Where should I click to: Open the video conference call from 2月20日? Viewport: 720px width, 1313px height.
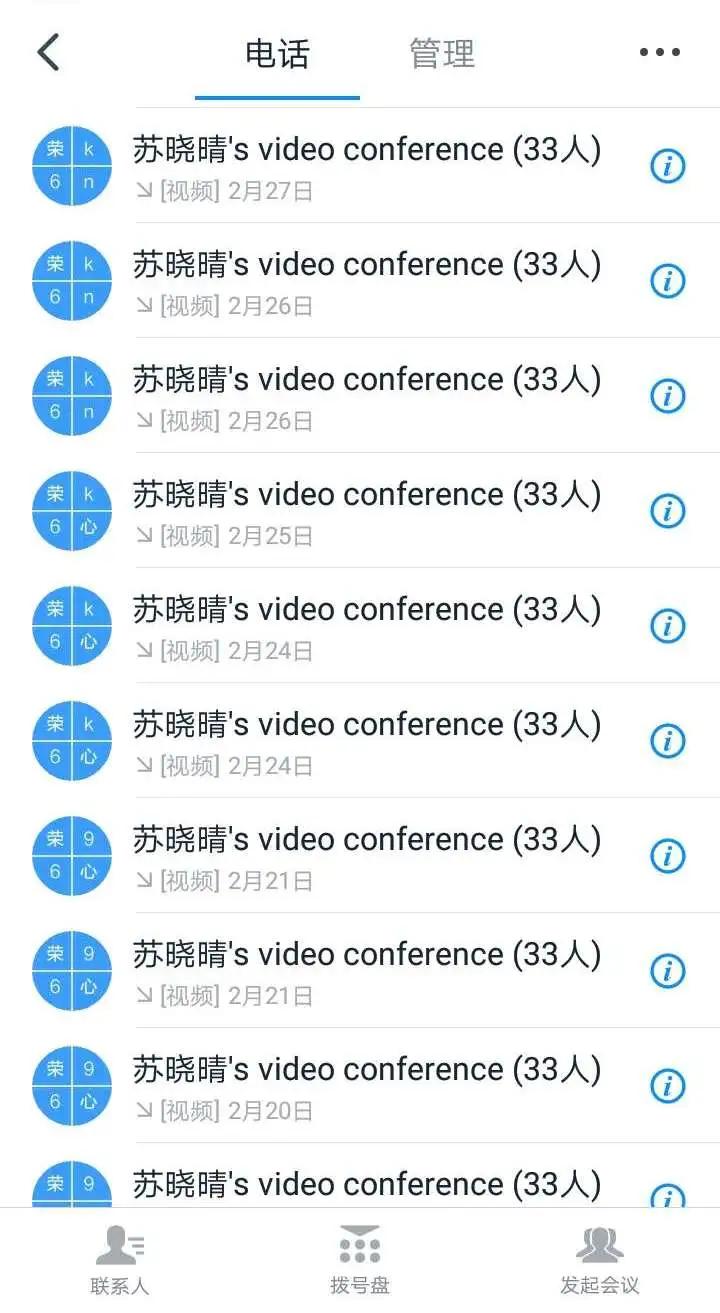point(366,1085)
